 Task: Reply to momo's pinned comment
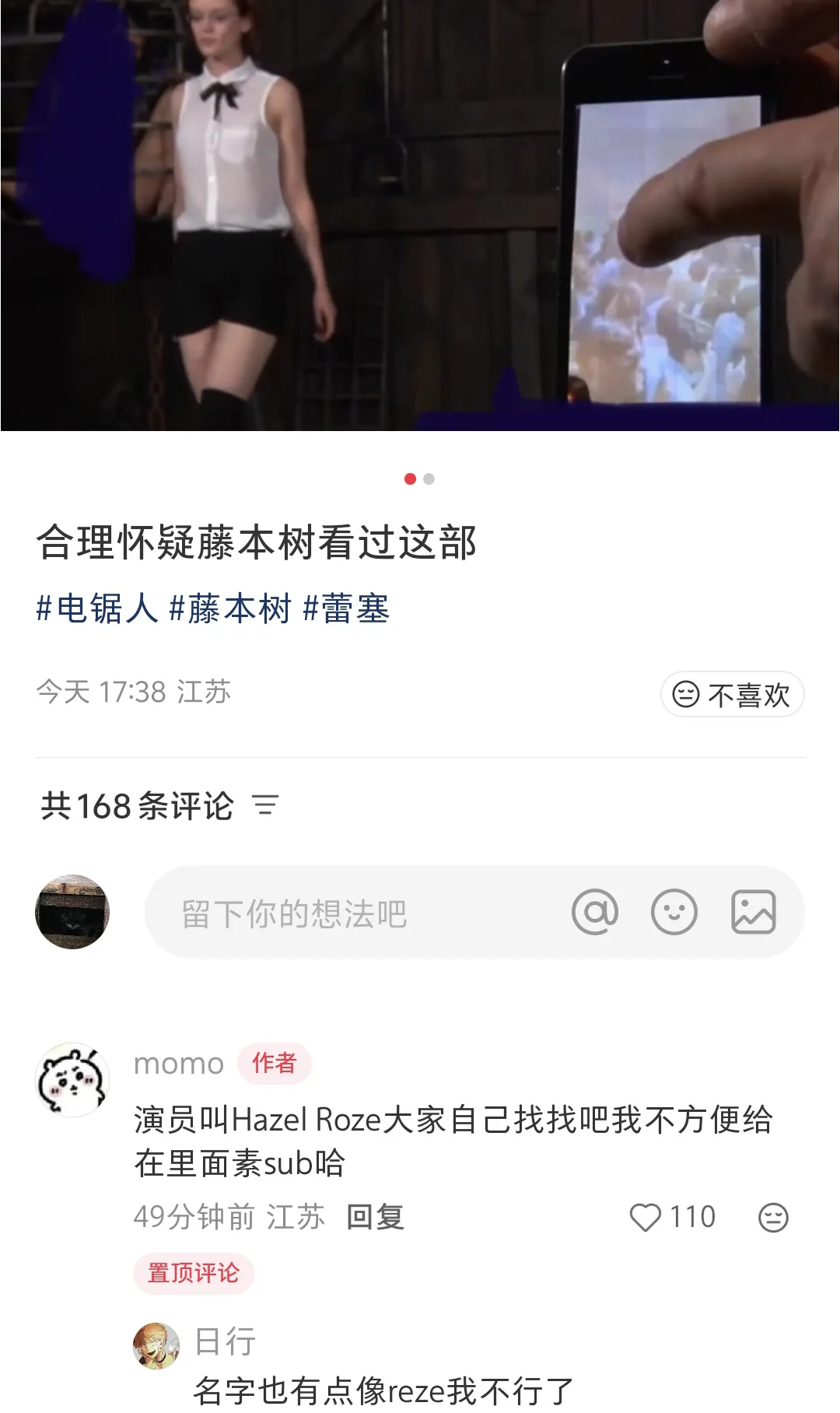(x=376, y=1217)
